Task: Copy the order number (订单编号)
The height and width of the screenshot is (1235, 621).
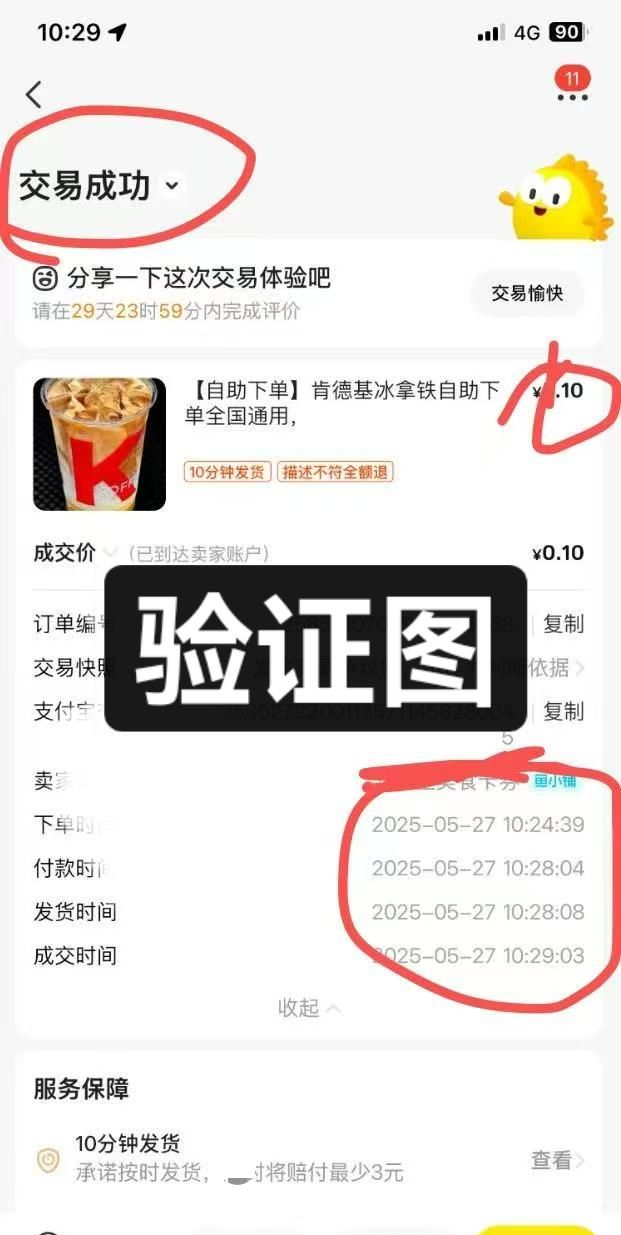Action: point(563,625)
